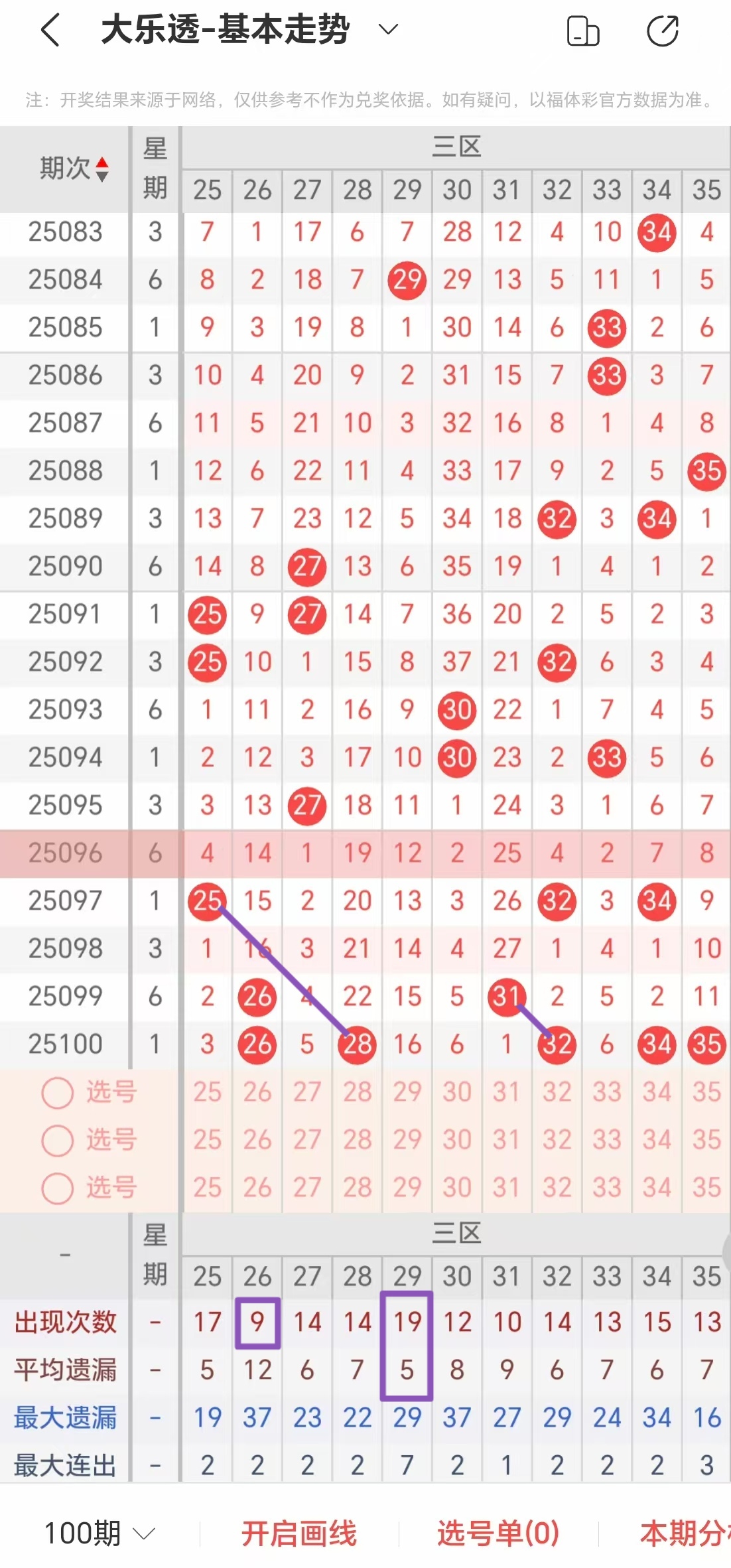Open the 本期分析 option in the bottom bar

point(683,1533)
